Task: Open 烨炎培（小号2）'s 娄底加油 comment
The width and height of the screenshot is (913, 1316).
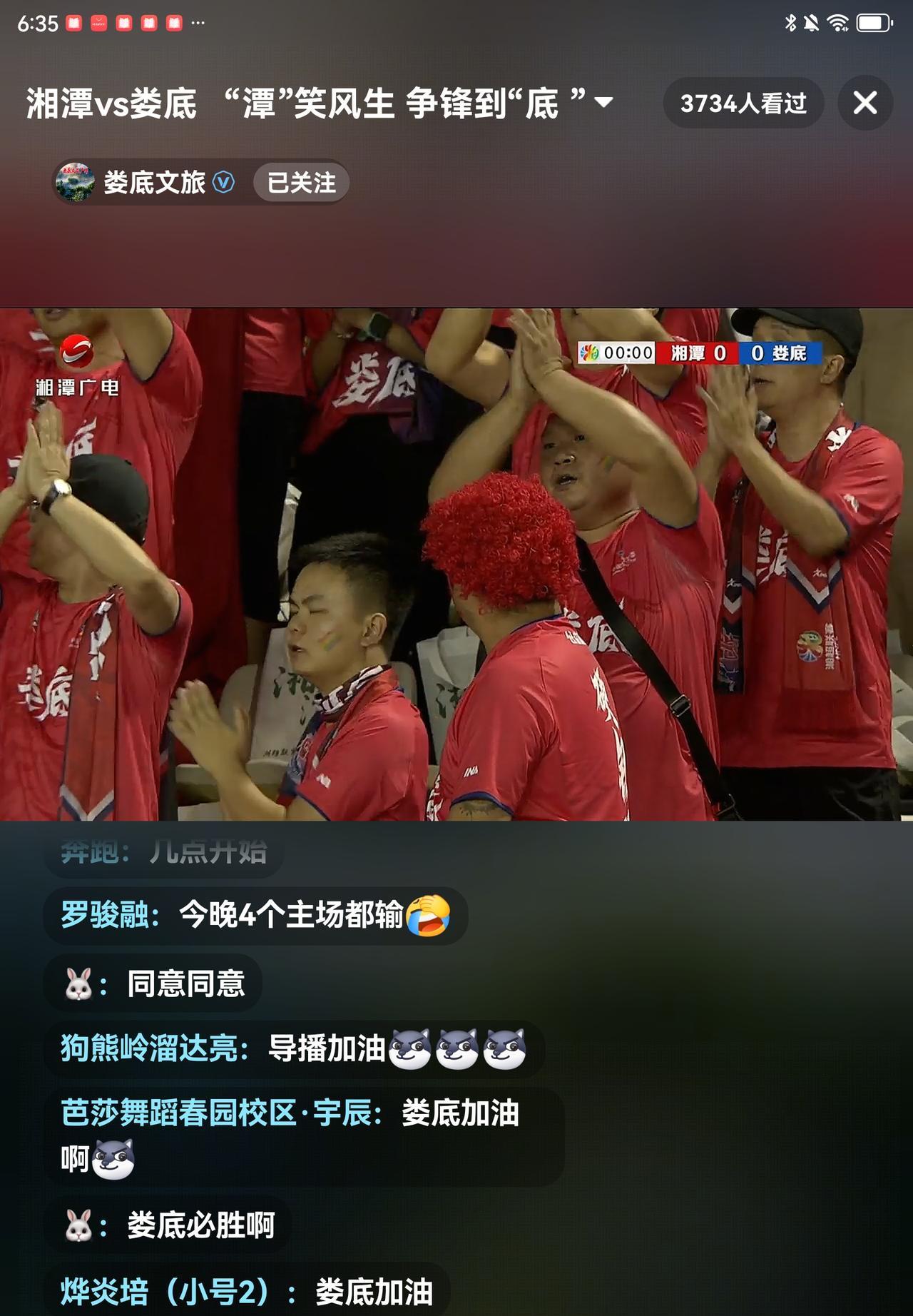Action: click(x=247, y=1290)
